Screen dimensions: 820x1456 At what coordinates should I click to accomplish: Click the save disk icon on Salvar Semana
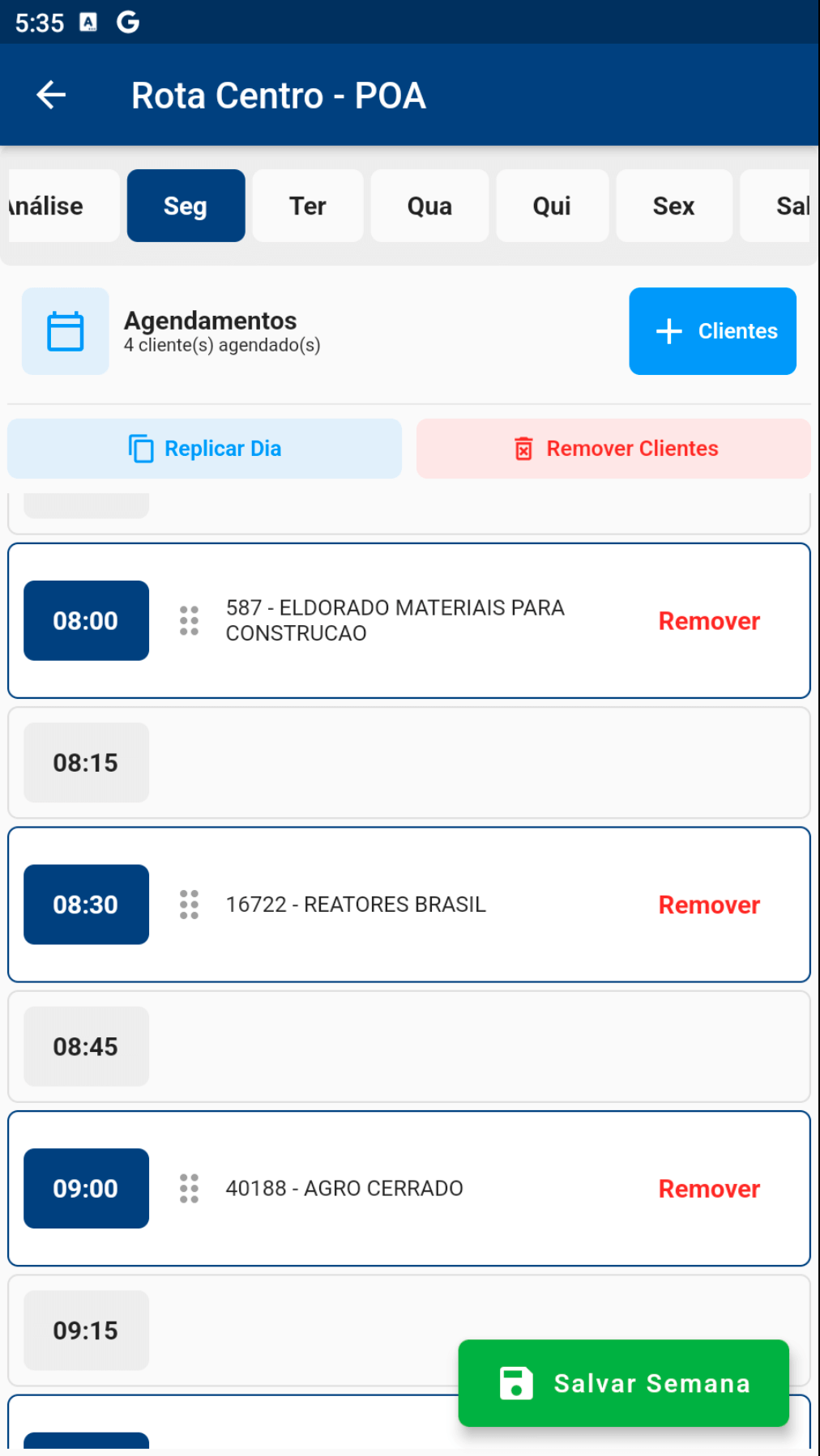[x=516, y=1383]
